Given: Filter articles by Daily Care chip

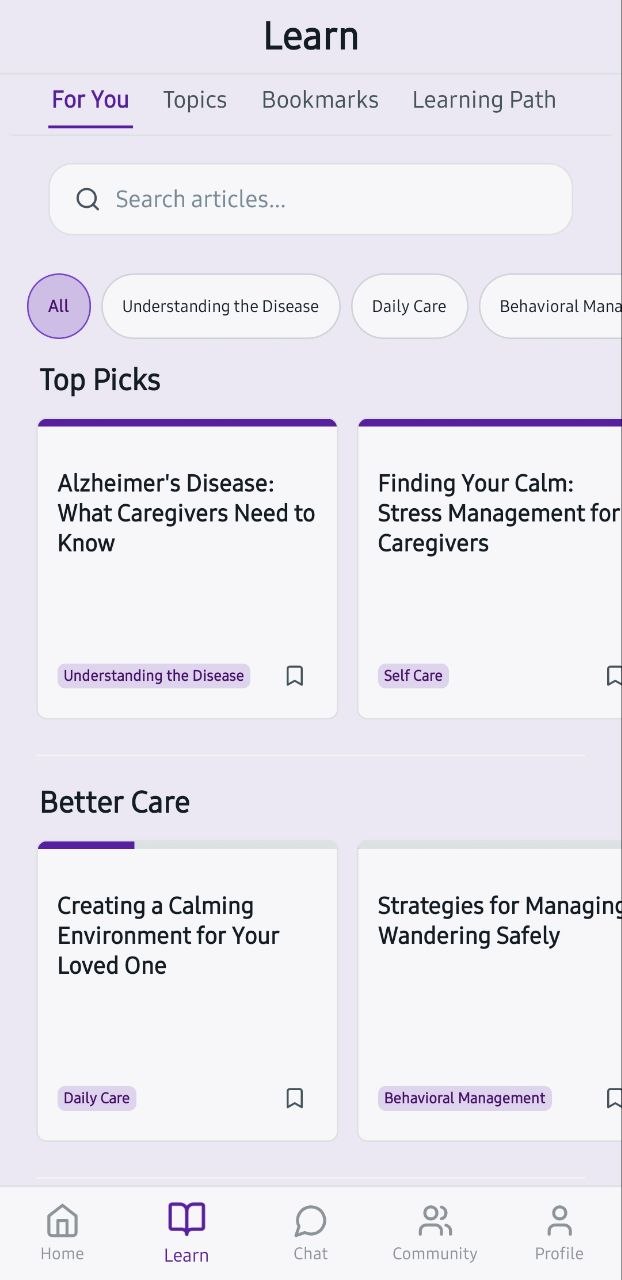Looking at the screenshot, I should pos(409,306).
